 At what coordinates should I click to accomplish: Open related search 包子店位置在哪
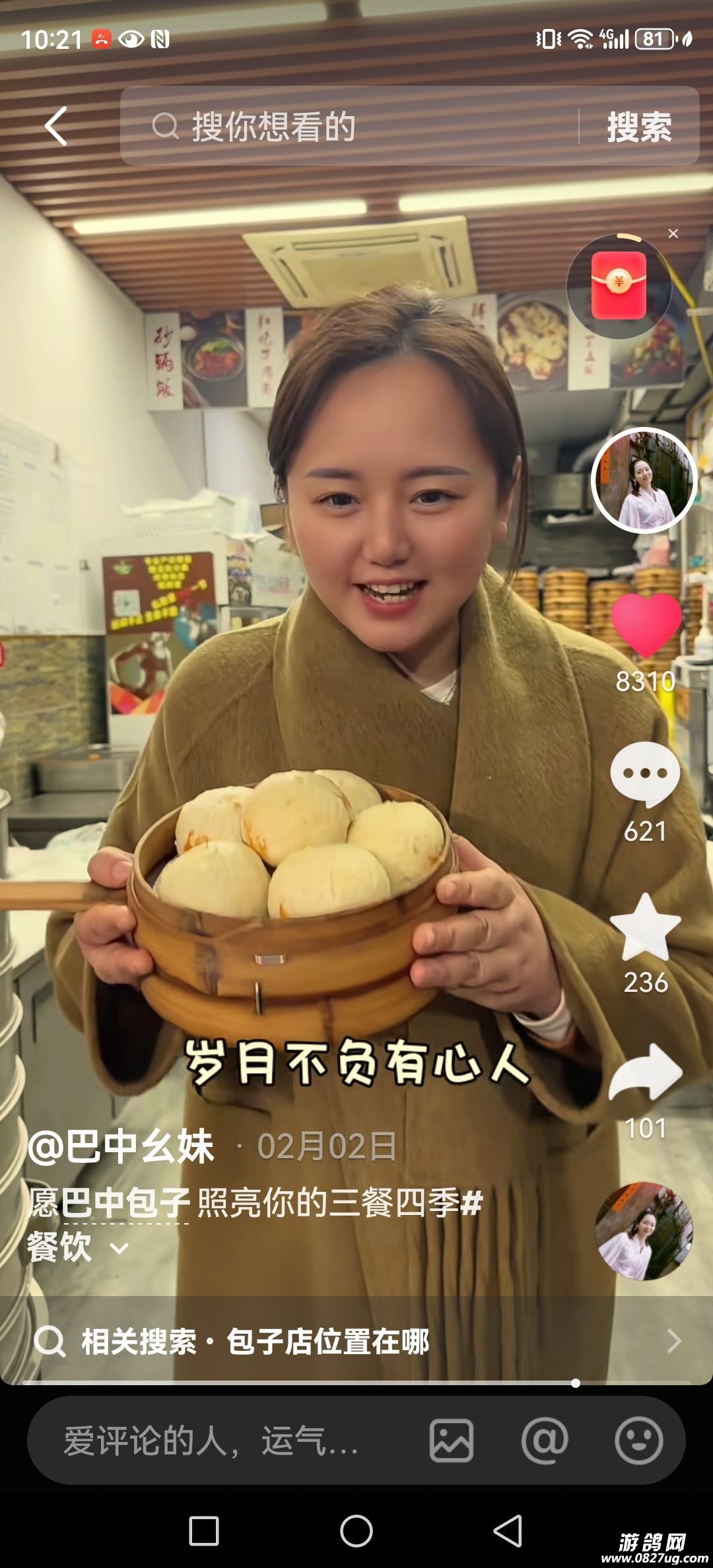click(356, 1342)
